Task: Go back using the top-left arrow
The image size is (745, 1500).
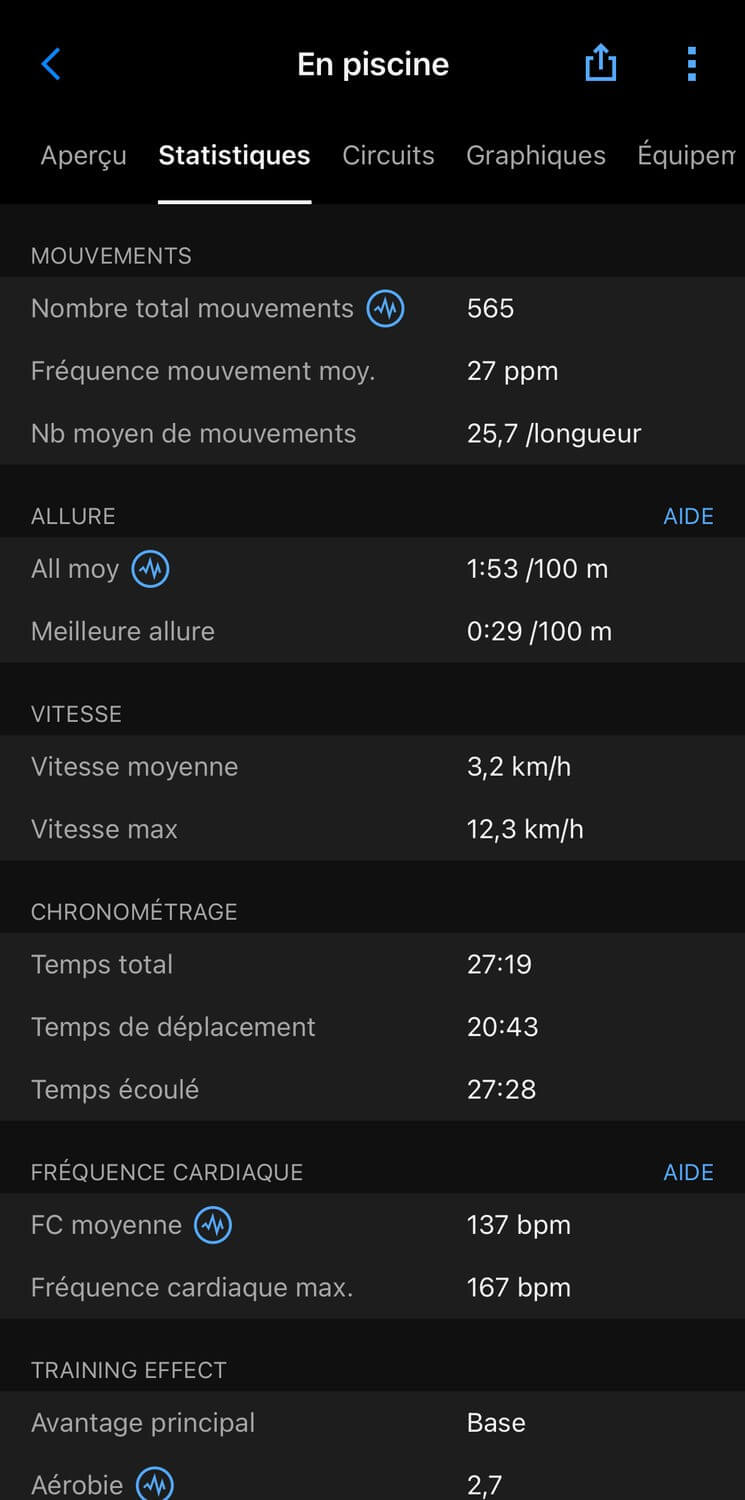Action: (x=51, y=65)
